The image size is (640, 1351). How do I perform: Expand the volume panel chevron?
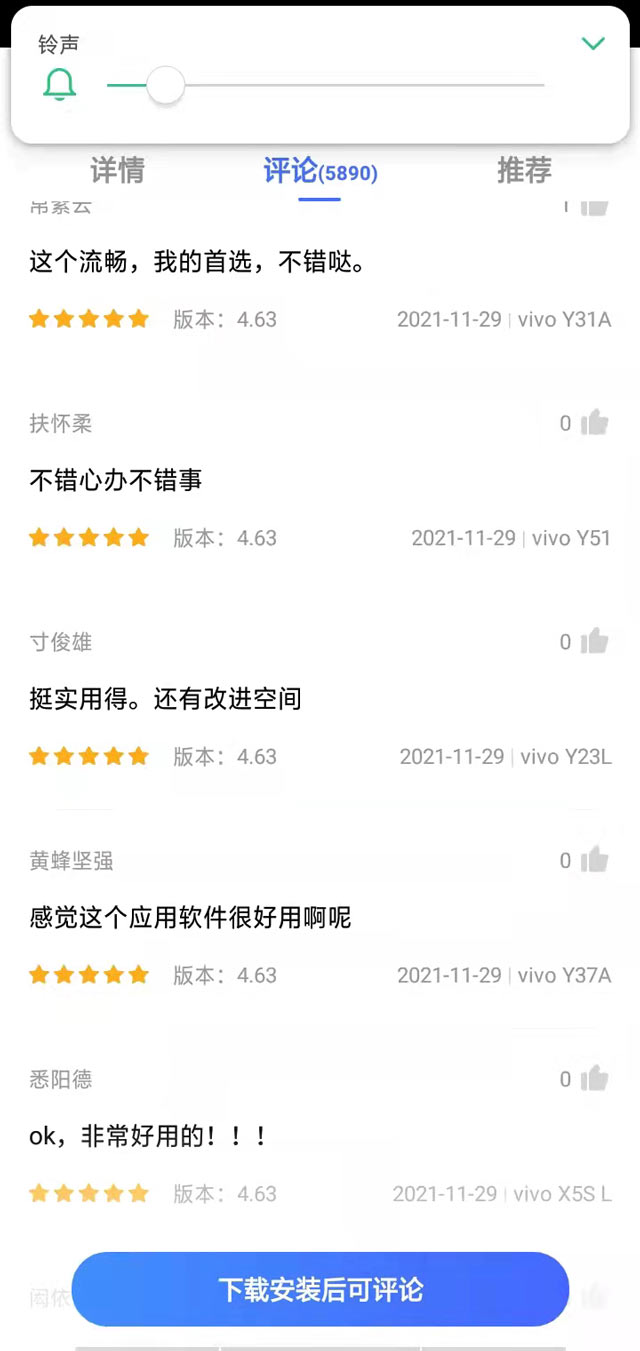(593, 44)
